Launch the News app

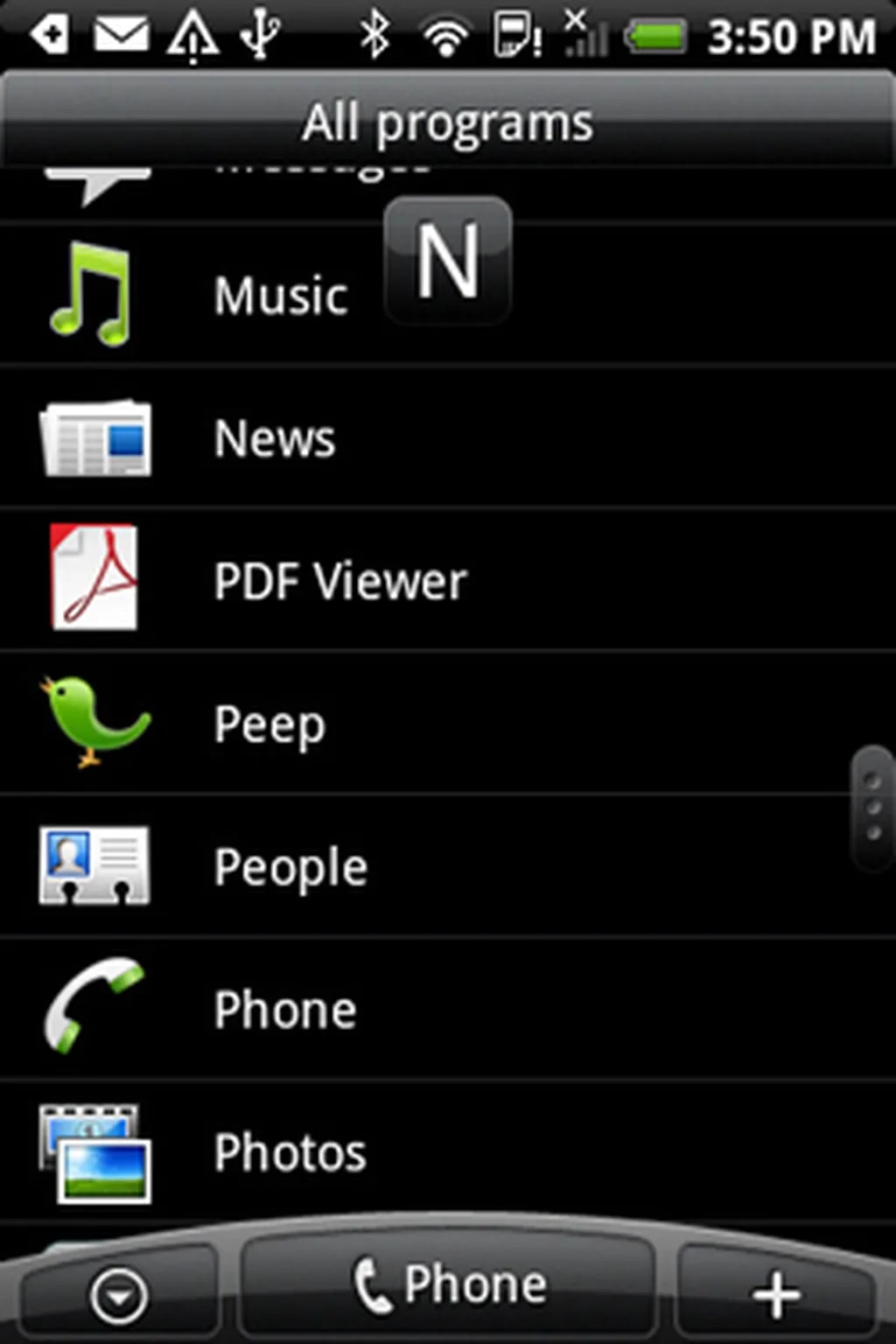click(x=275, y=438)
